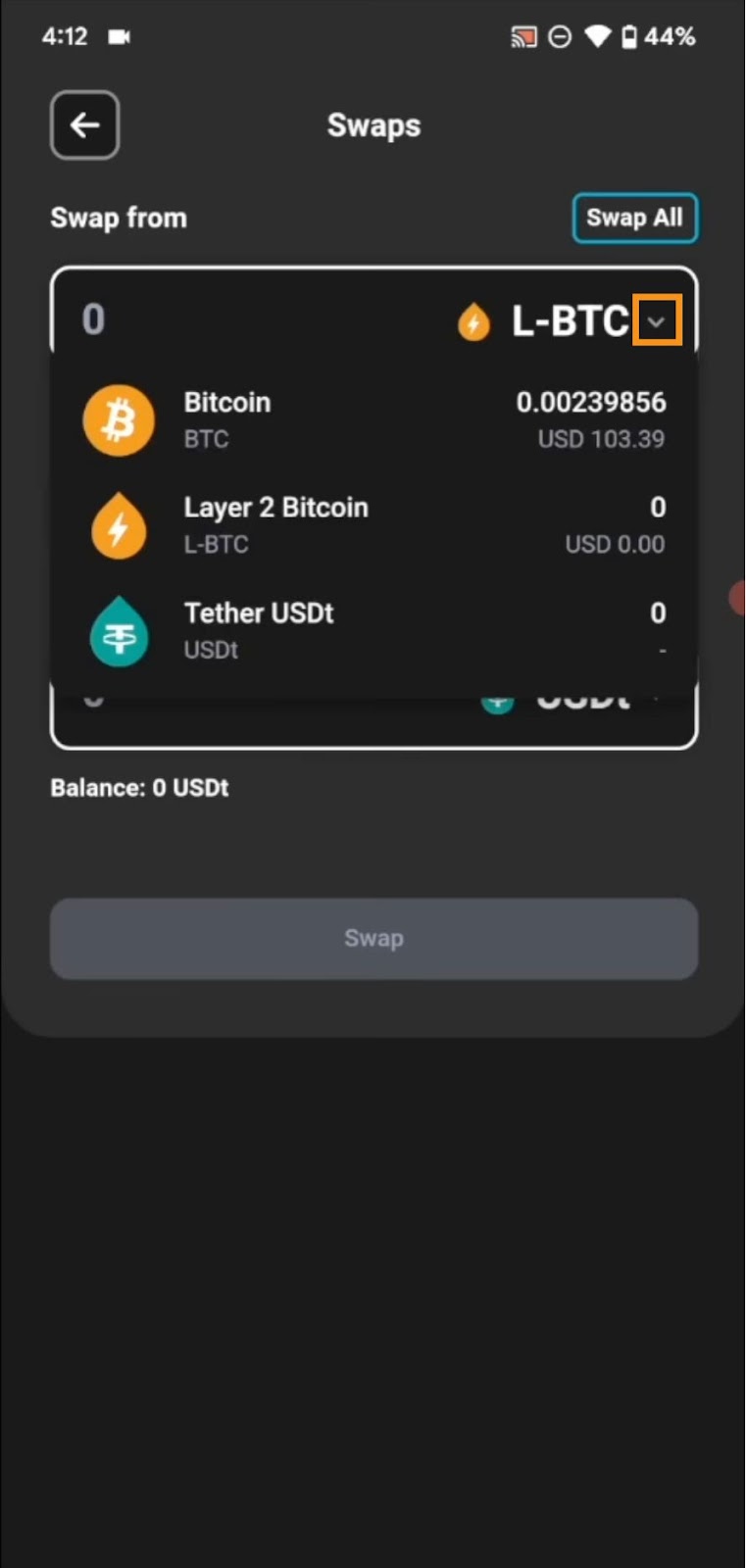Go back from the Swaps screen
Image resolution: width=746 pixels, height=1568 pixels.
tap(85, 125)
